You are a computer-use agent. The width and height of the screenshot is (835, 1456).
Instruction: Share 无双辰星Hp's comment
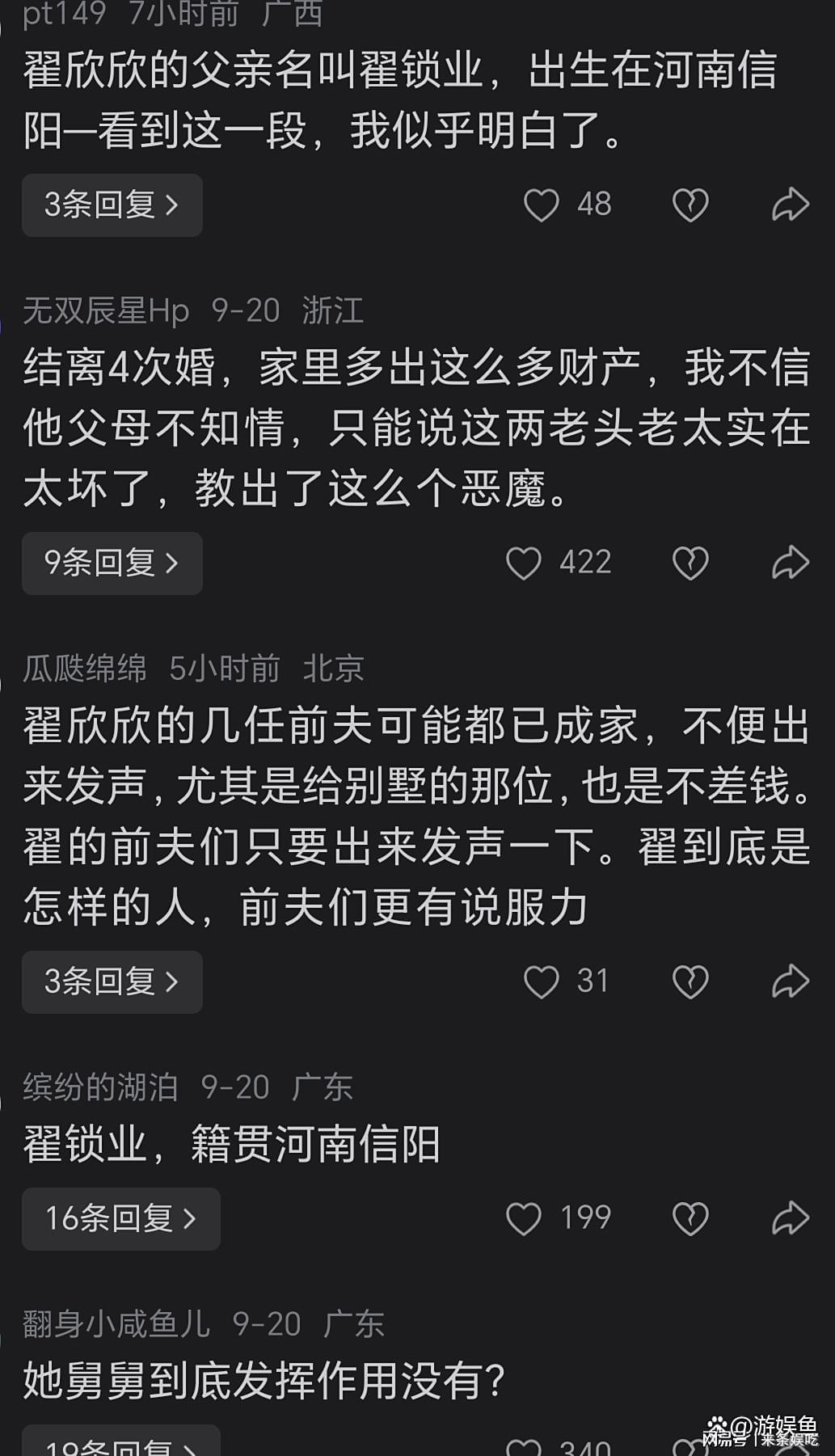(x=790, y=563)
